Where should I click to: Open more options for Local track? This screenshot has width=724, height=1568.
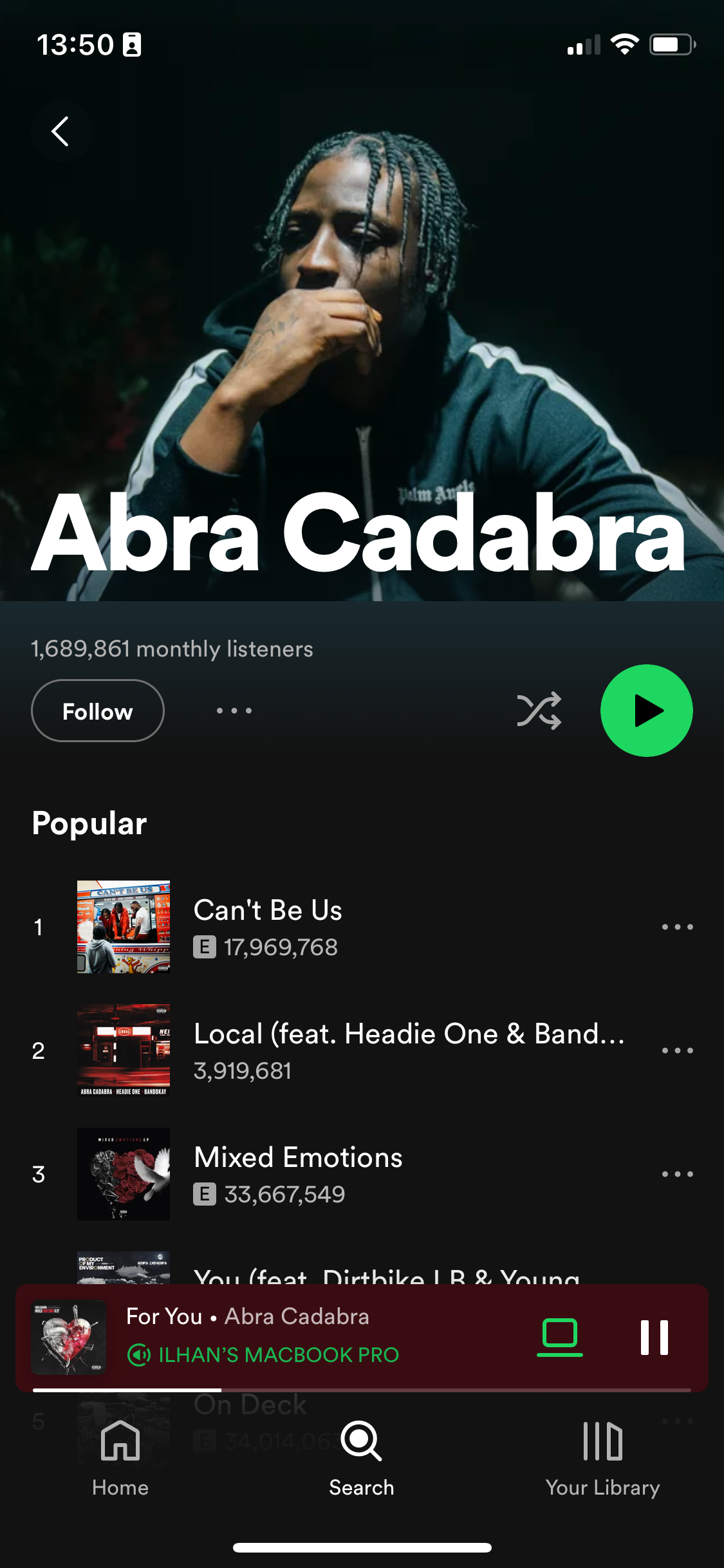coord(677,1050)
